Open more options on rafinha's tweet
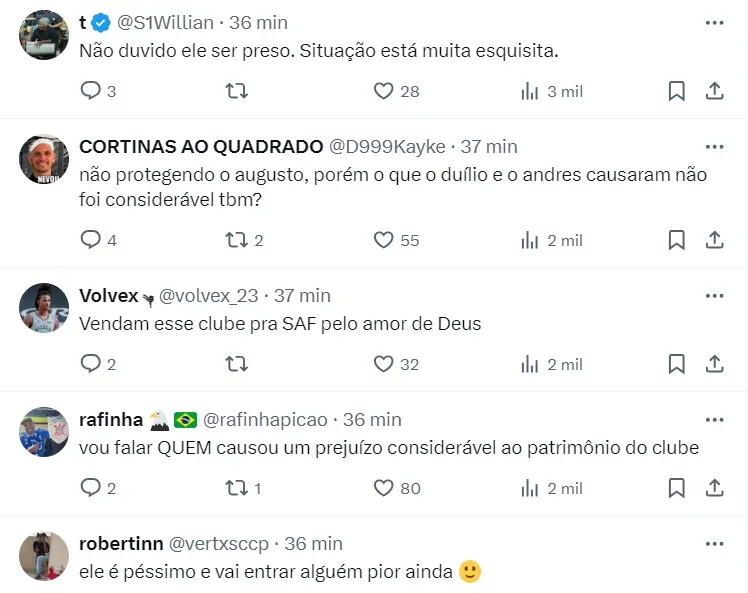748x593 pixels. (714, 419)
